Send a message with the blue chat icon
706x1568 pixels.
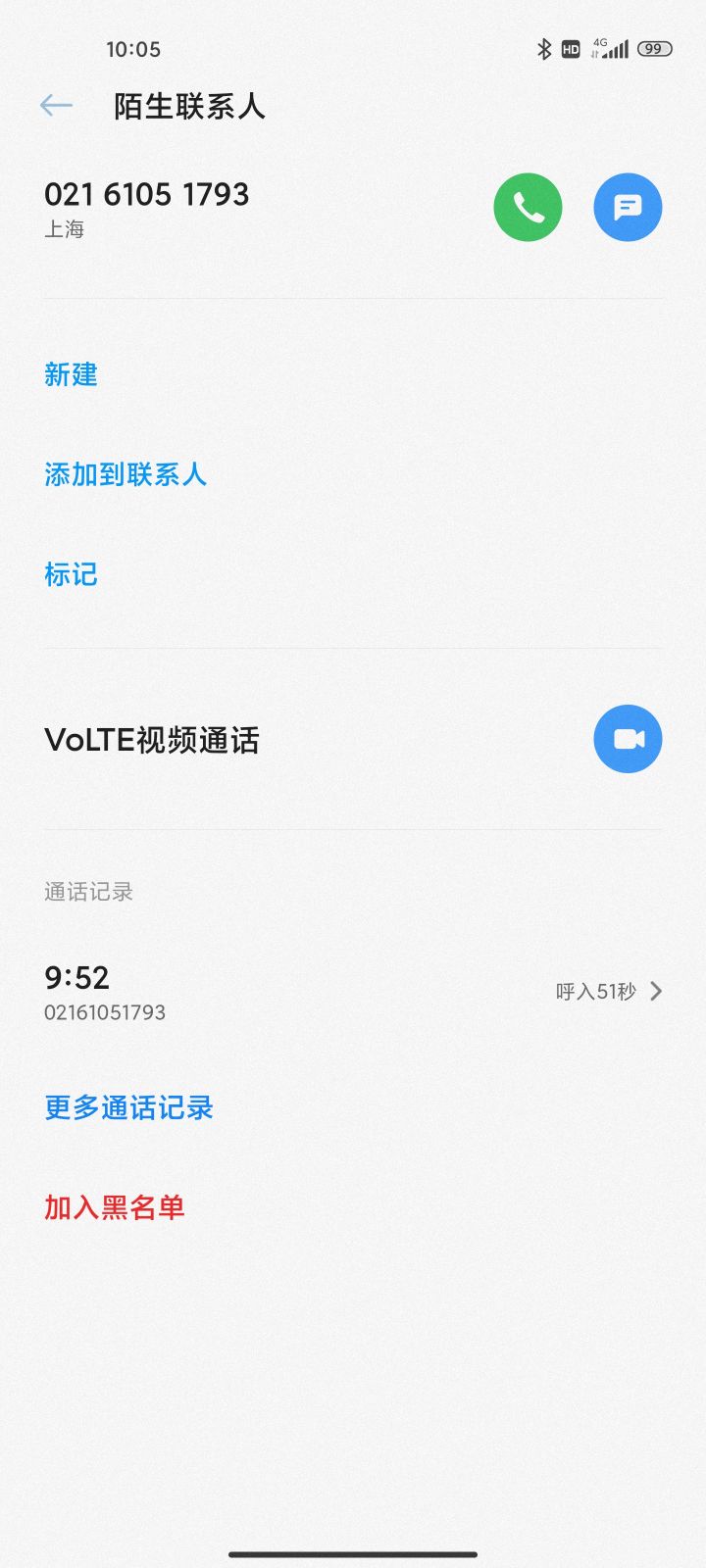coord(628,207)
